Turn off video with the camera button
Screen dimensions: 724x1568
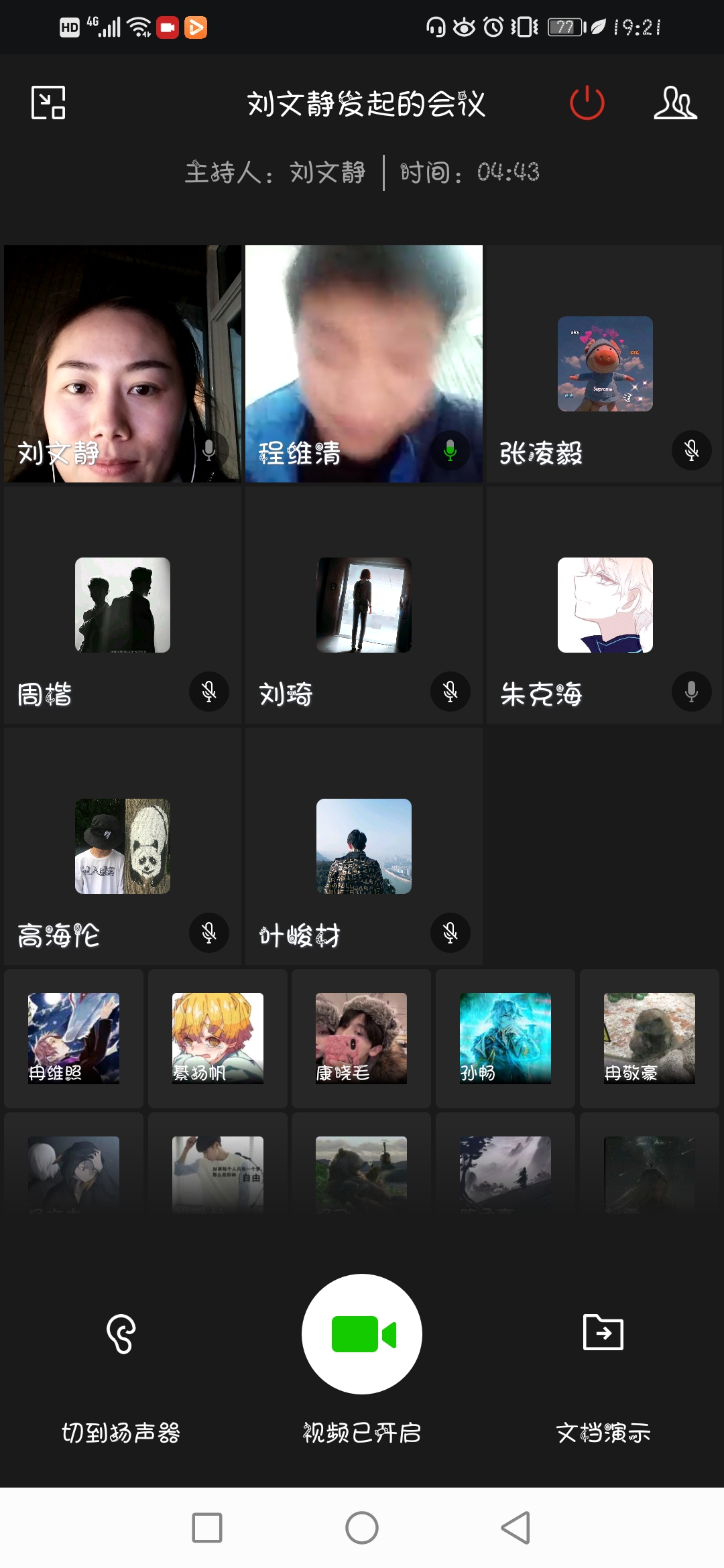coord(362,1334)
